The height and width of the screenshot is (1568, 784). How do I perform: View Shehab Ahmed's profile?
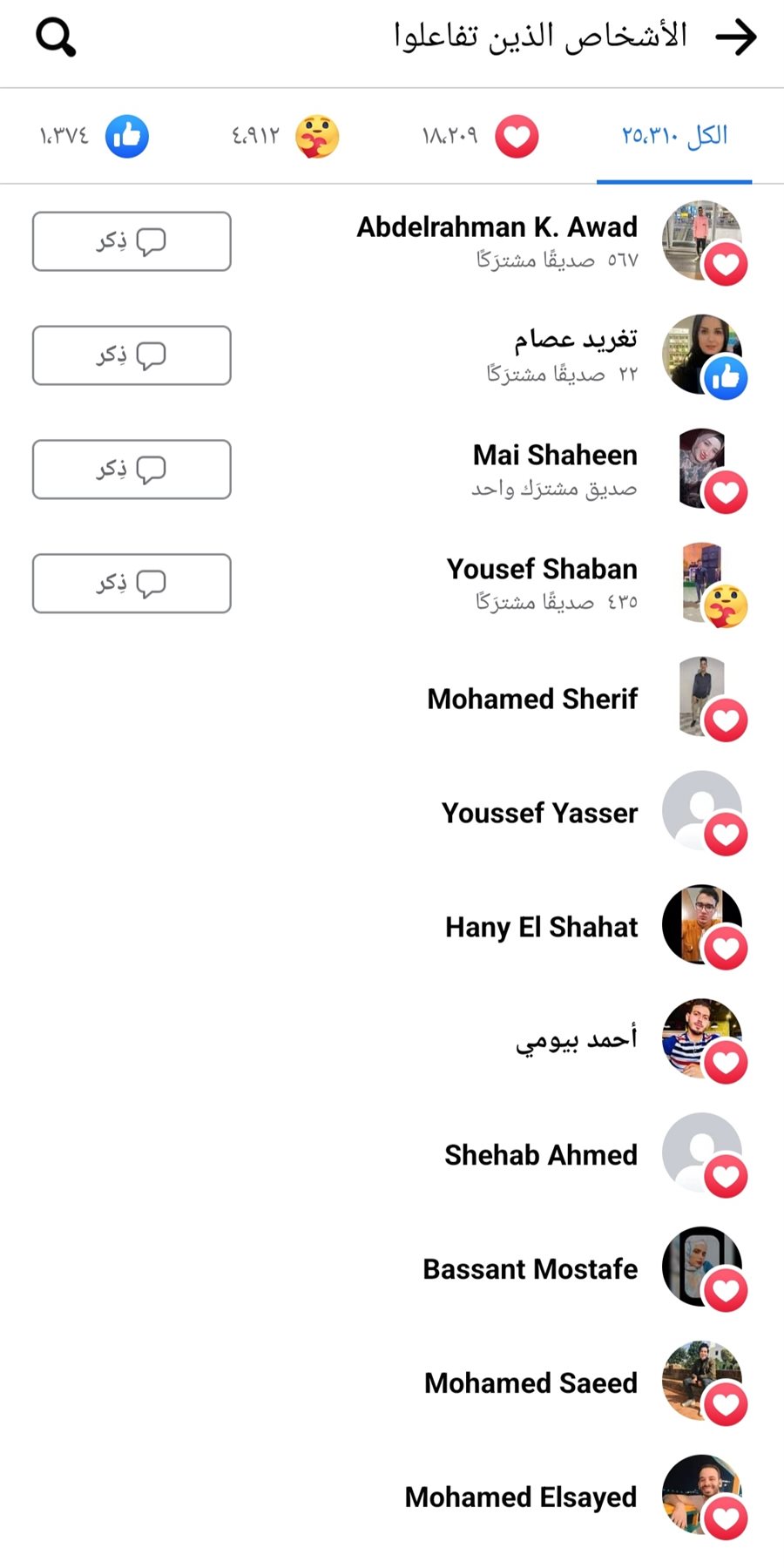[x=541, y=1155]
